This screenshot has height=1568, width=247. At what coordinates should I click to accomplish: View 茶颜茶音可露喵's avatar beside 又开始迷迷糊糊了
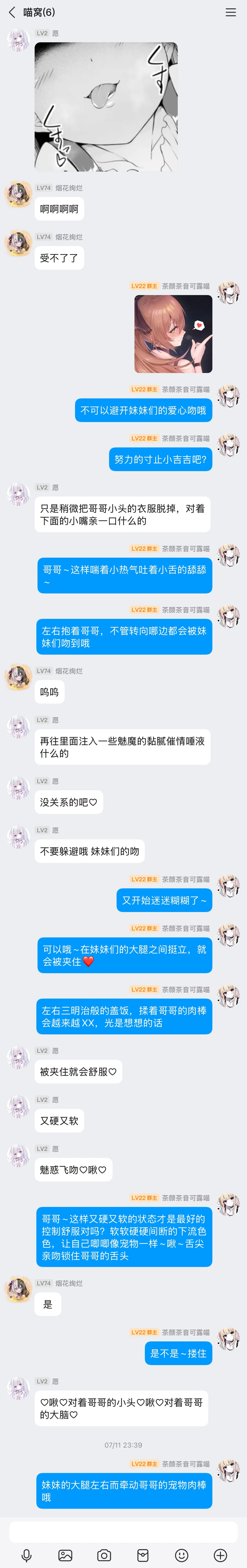[x=229, y=886]
